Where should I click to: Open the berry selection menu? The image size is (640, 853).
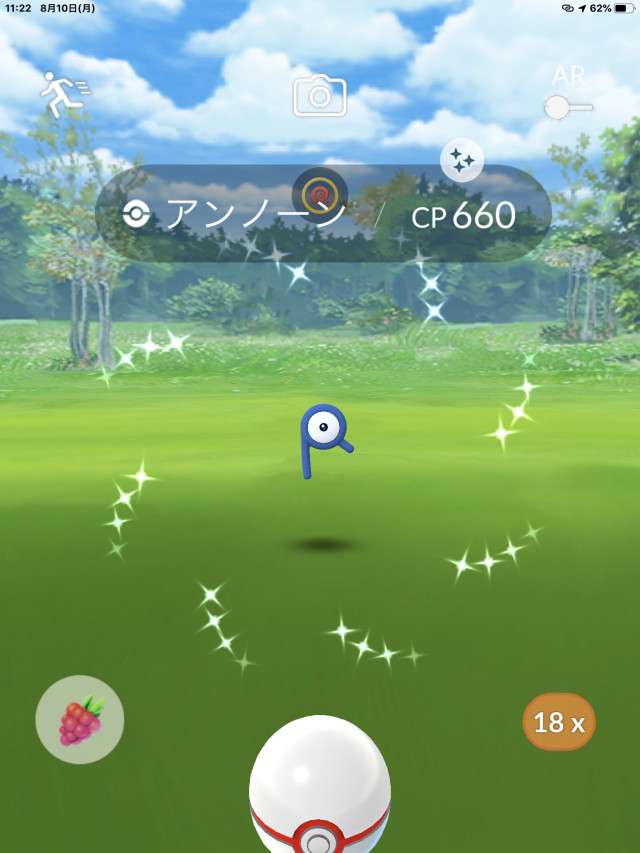[x=80, y=720]
